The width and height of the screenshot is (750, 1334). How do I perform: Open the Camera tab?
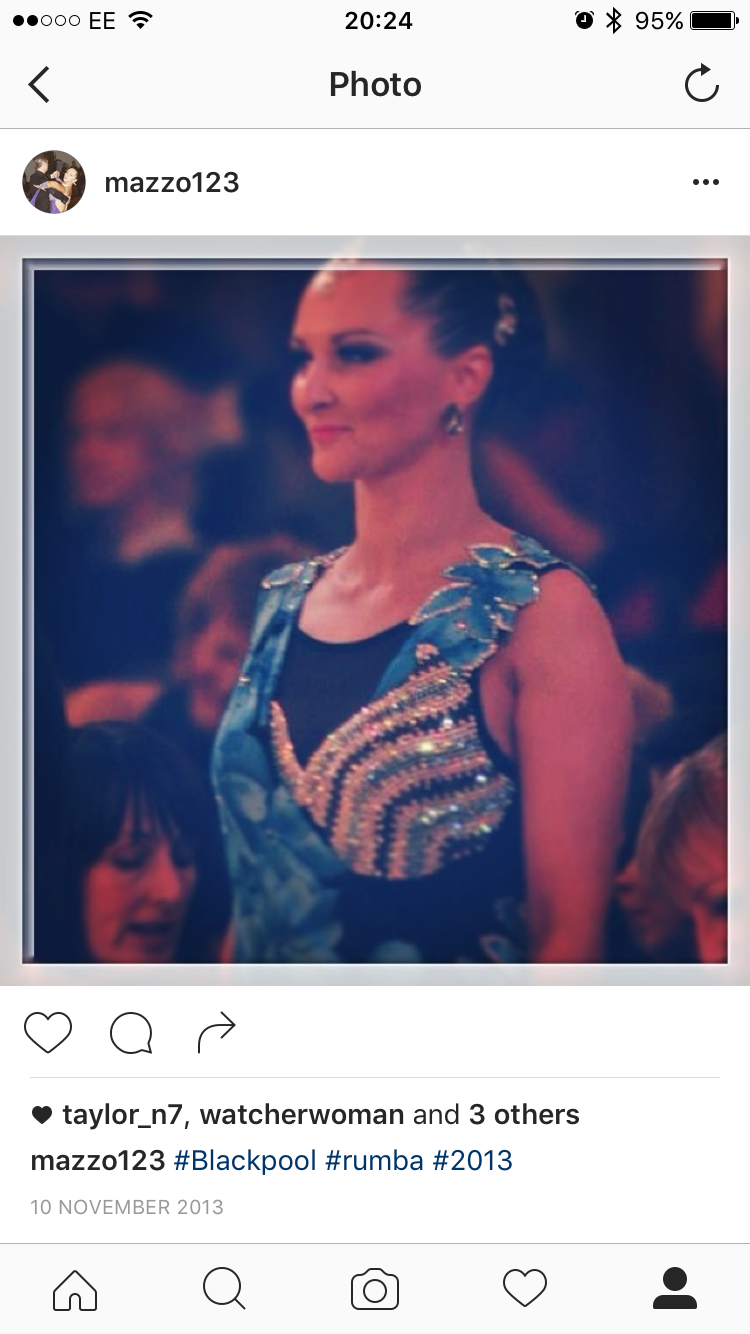click(375, 1289)
